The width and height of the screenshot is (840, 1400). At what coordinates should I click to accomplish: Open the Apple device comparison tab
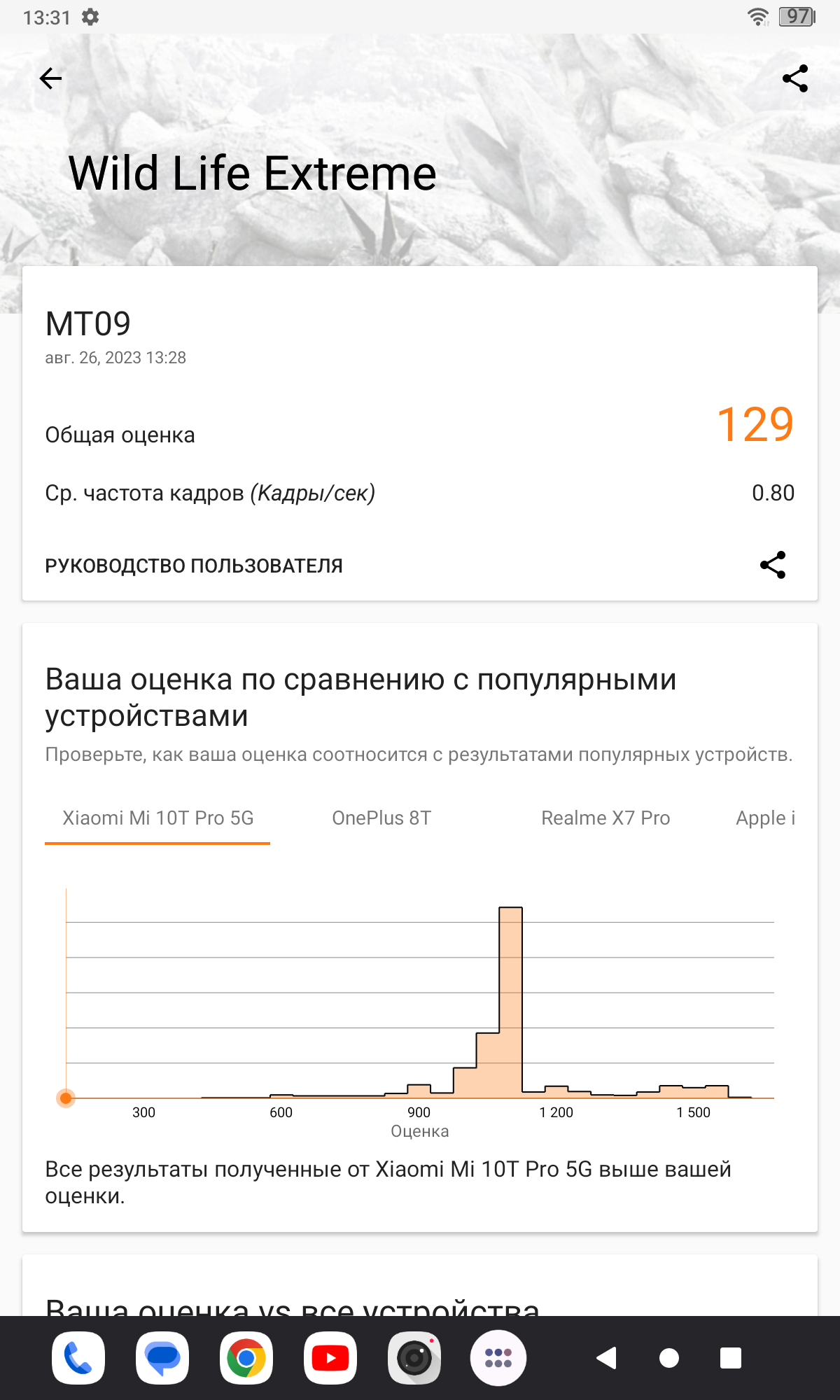point(765,818)
